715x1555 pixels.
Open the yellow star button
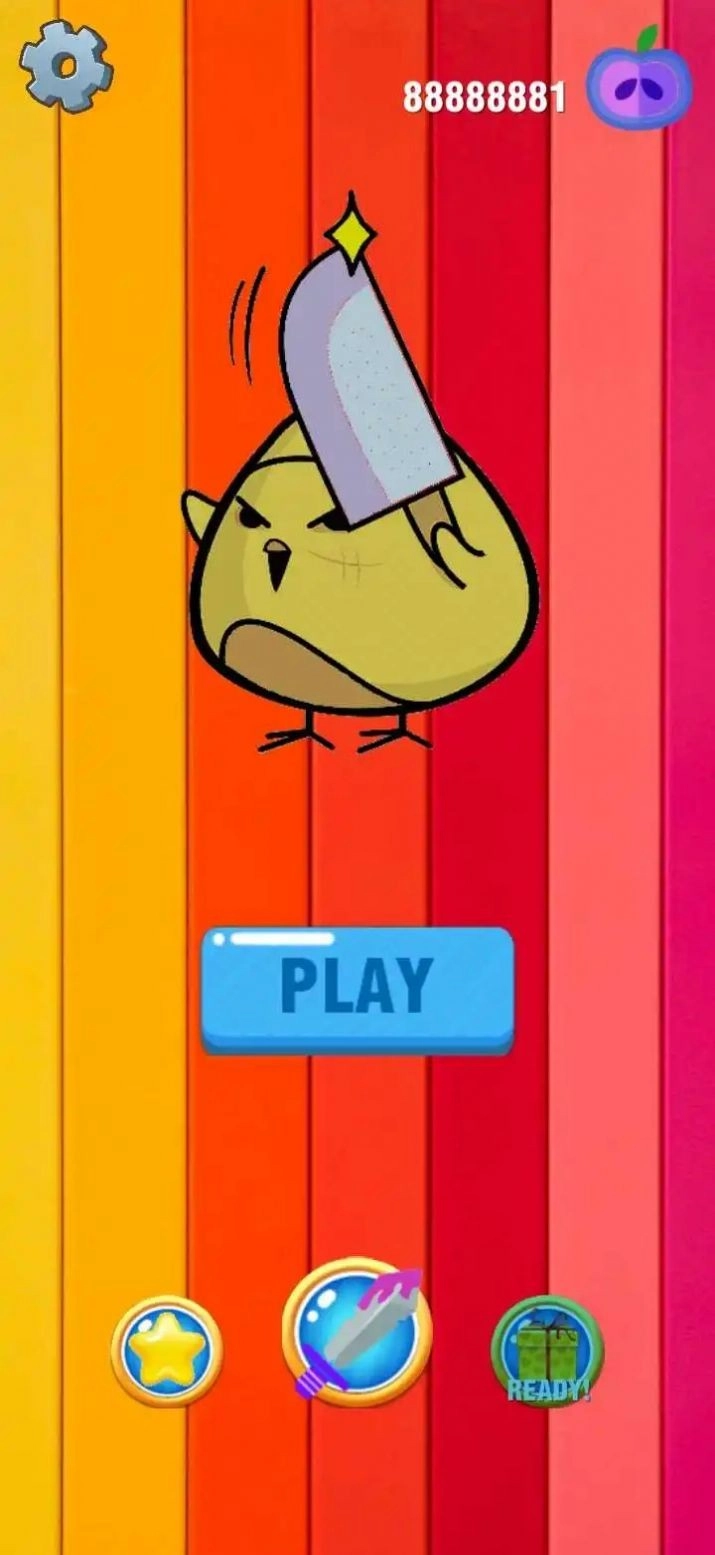166,1351
